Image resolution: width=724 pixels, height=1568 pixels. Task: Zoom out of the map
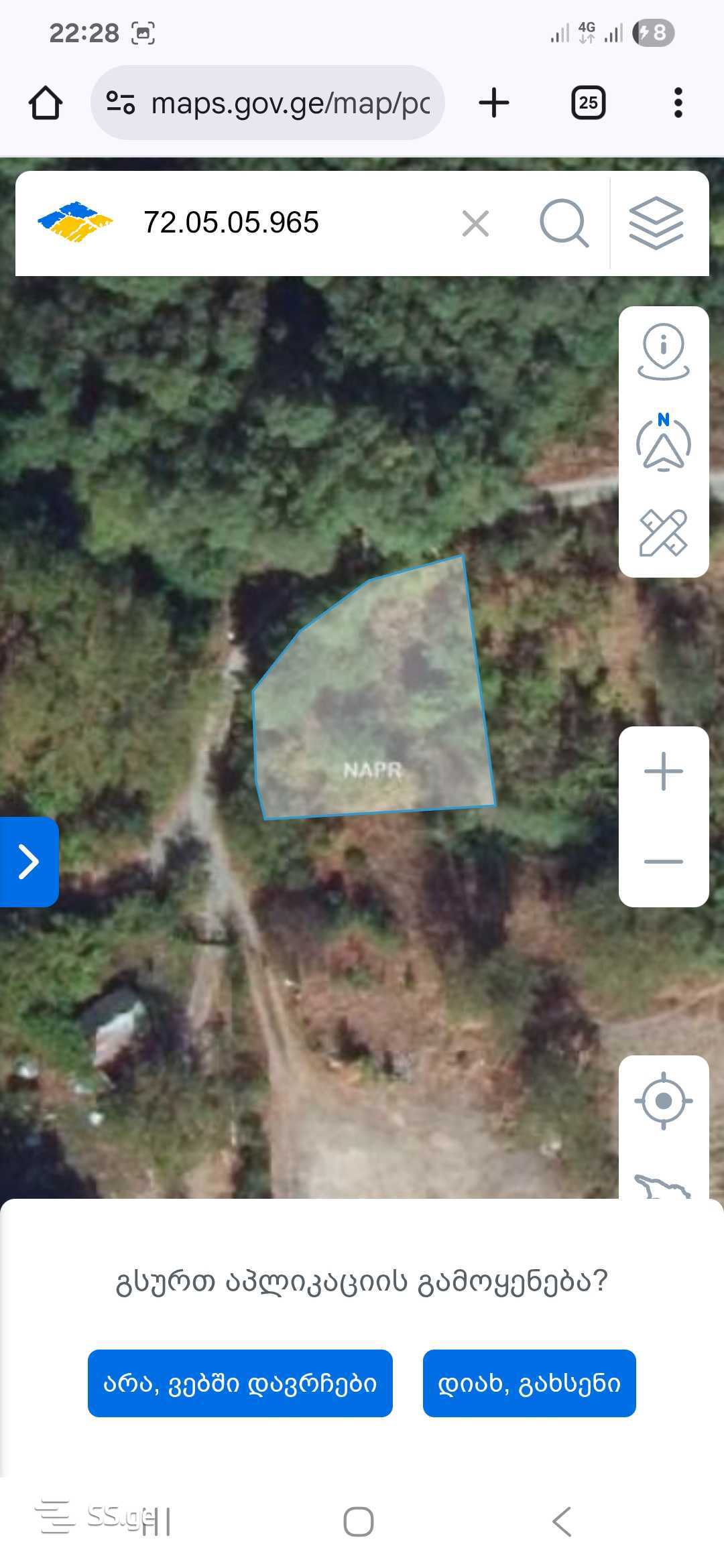point(664,861)
